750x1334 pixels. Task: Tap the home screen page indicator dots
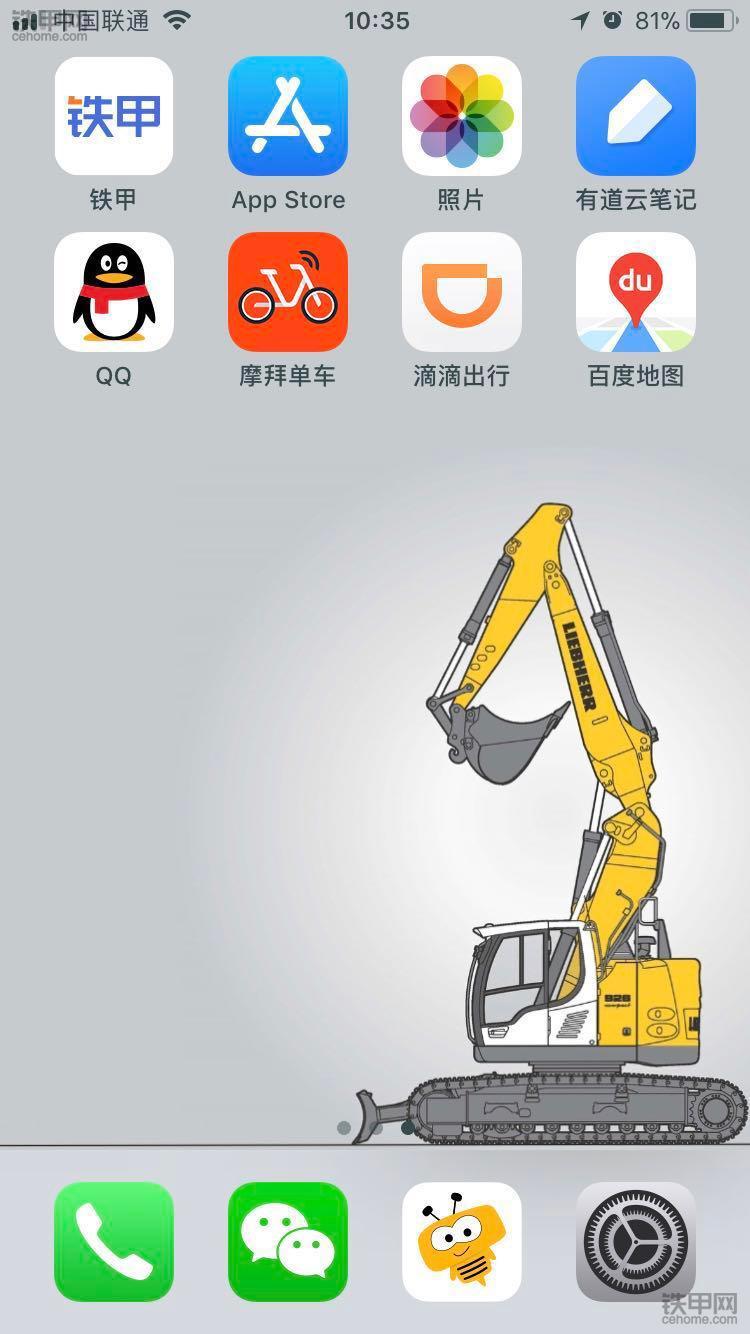click(x=376, y=1127)
